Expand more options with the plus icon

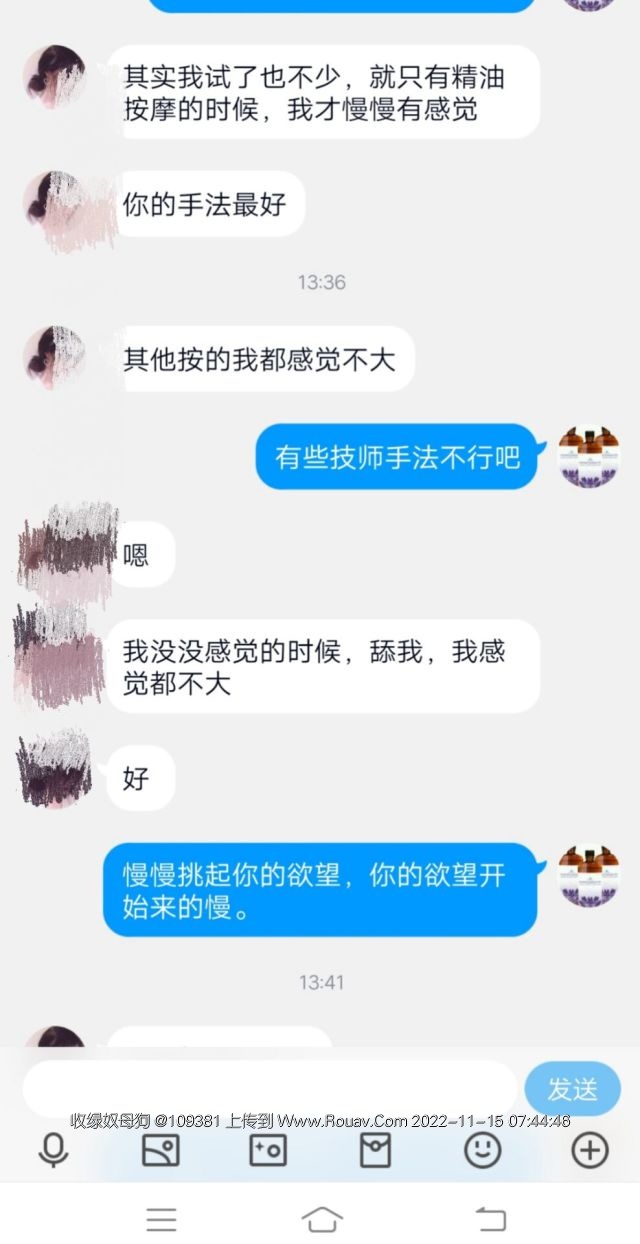point(589,1151)
